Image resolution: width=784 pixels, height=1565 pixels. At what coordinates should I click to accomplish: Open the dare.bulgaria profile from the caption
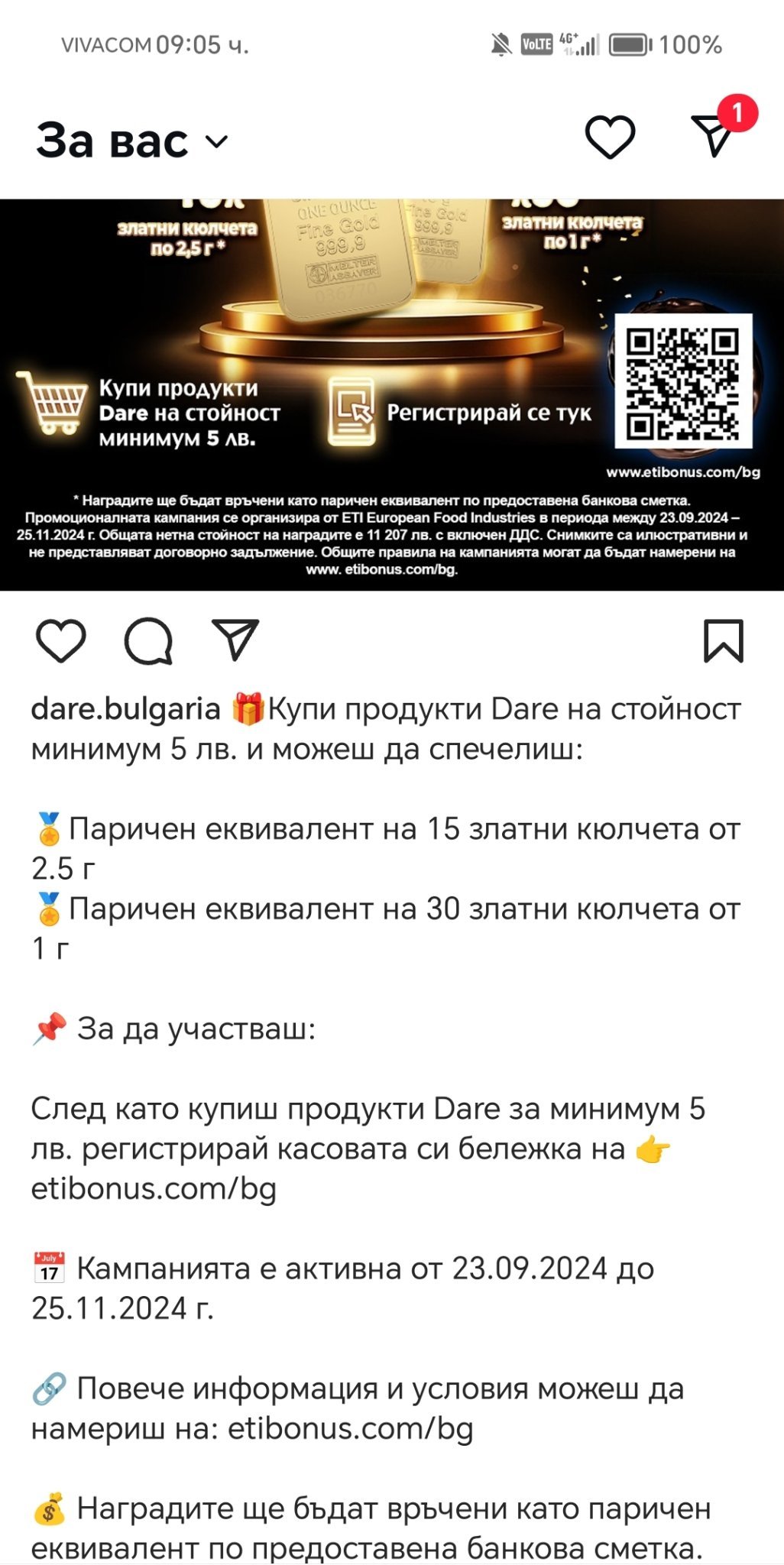pyautogui.click(x=125, y=709)
